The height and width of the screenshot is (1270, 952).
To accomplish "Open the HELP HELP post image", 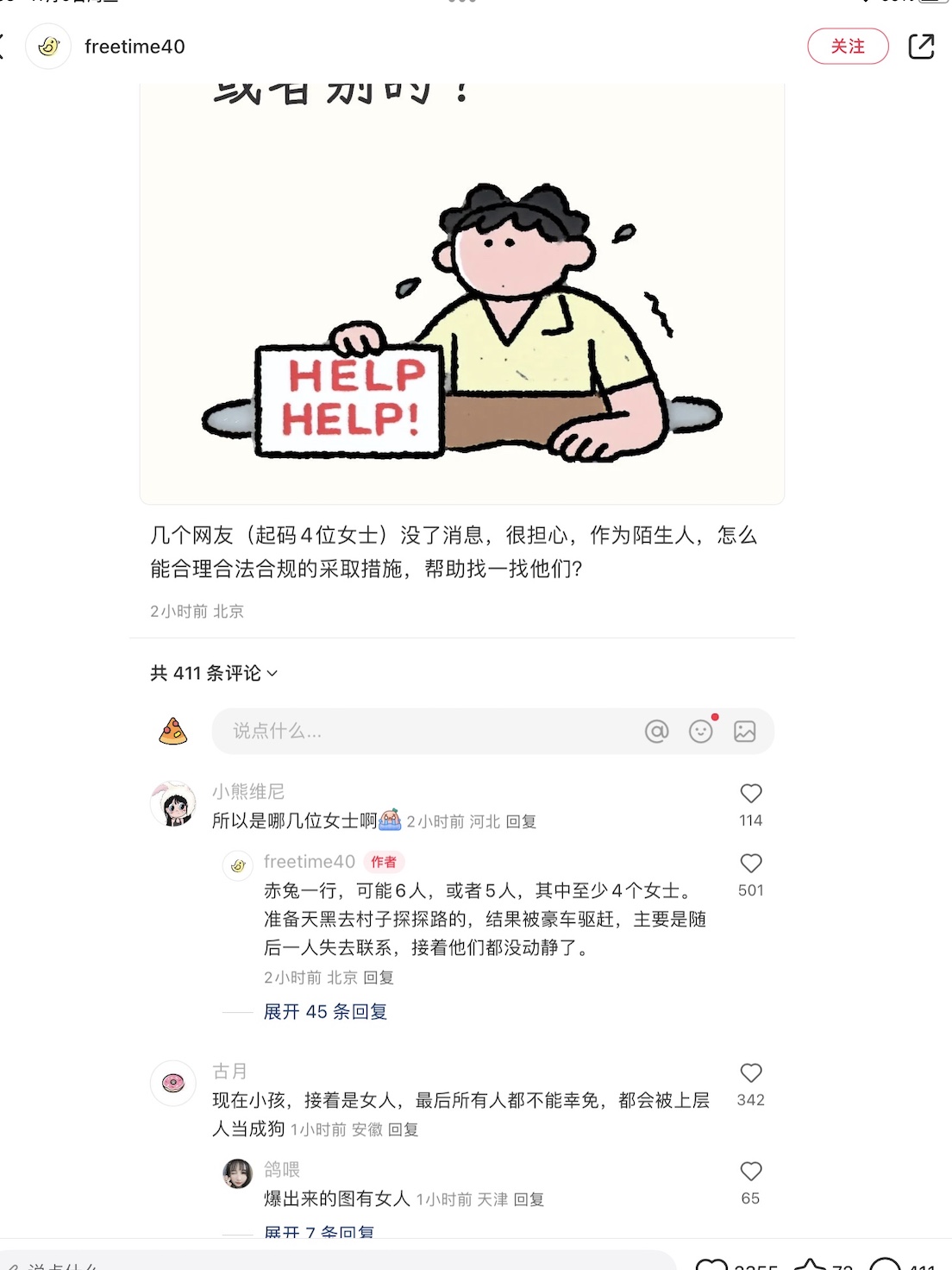I will (462, 293).
